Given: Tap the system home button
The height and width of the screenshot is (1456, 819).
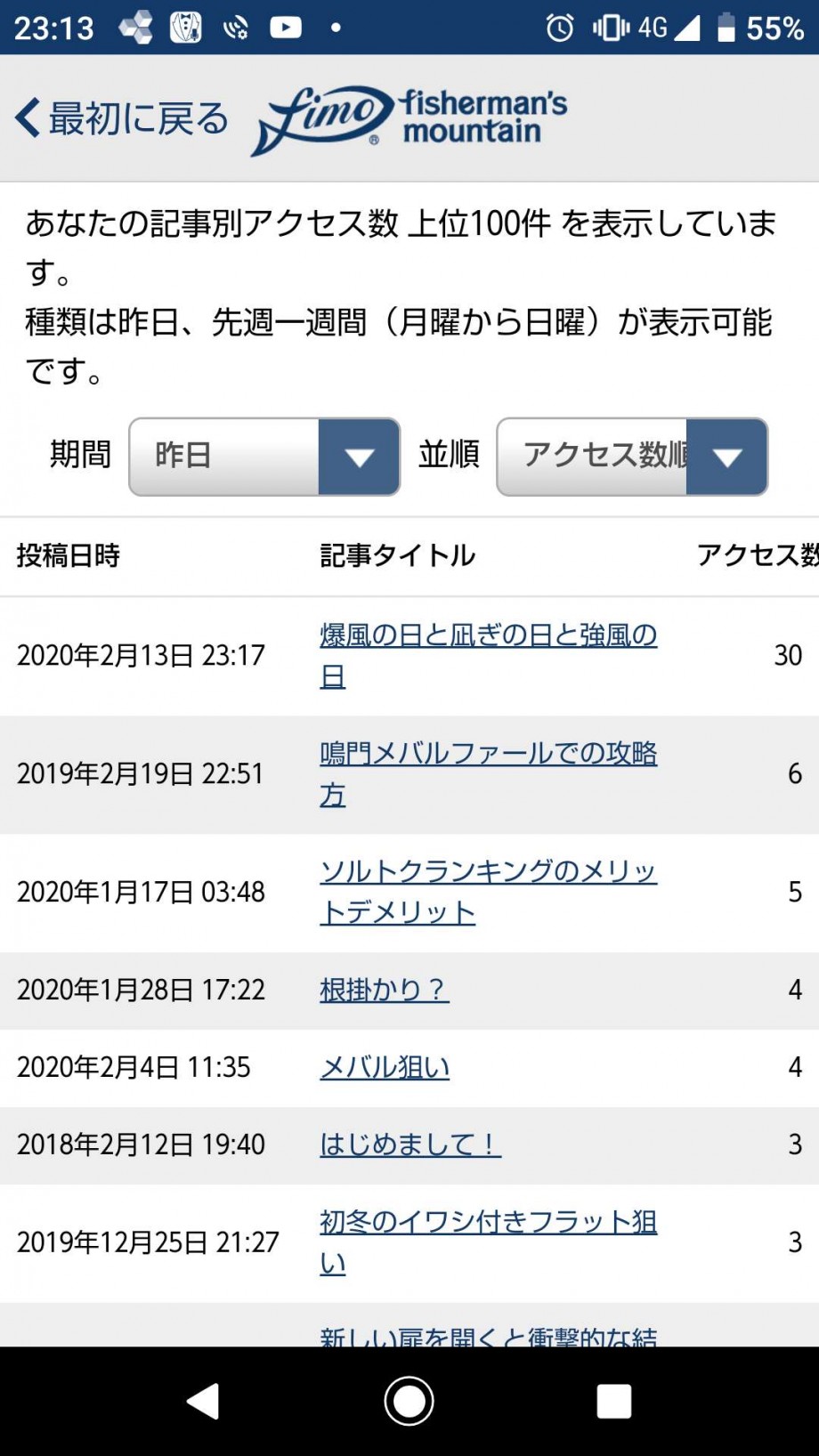Looking at the screenshot, I should point(409,1401).
